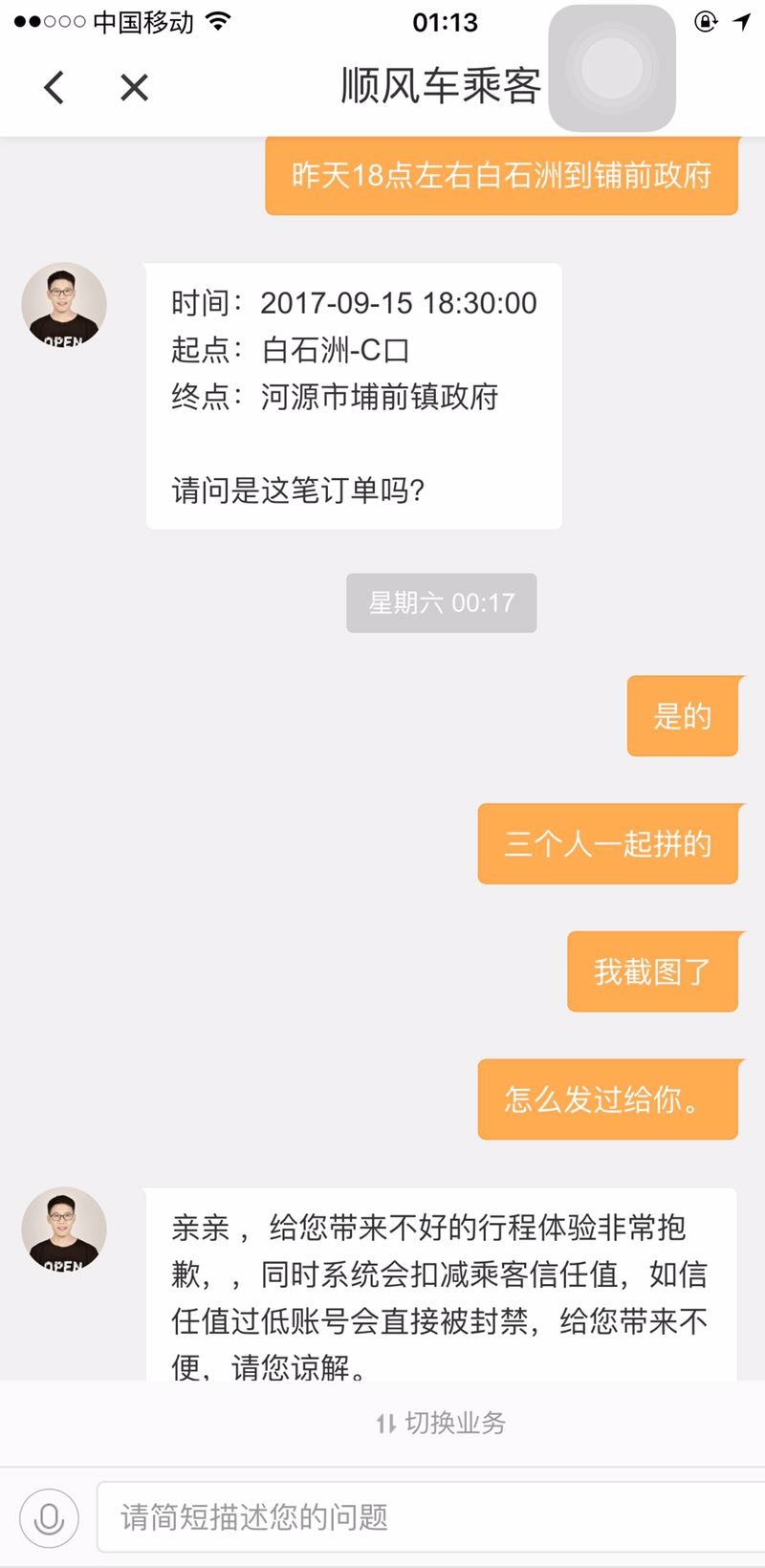Tap the X icon next to the back arrow
This screenshot has width=765, height=1568.
pyautogui.click(x=133, y=87)
